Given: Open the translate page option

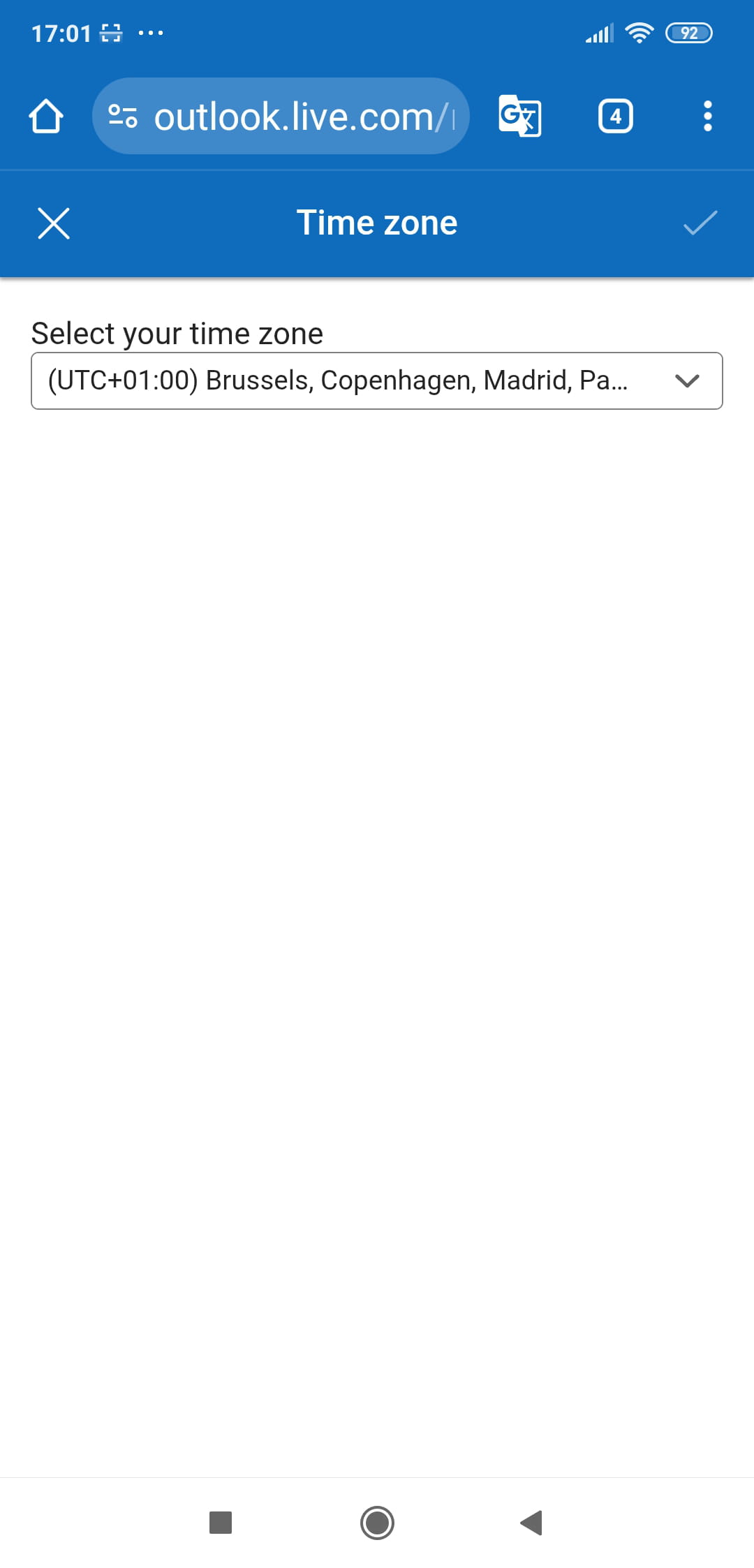Looking at the screenshot, I should pos(520,116).
